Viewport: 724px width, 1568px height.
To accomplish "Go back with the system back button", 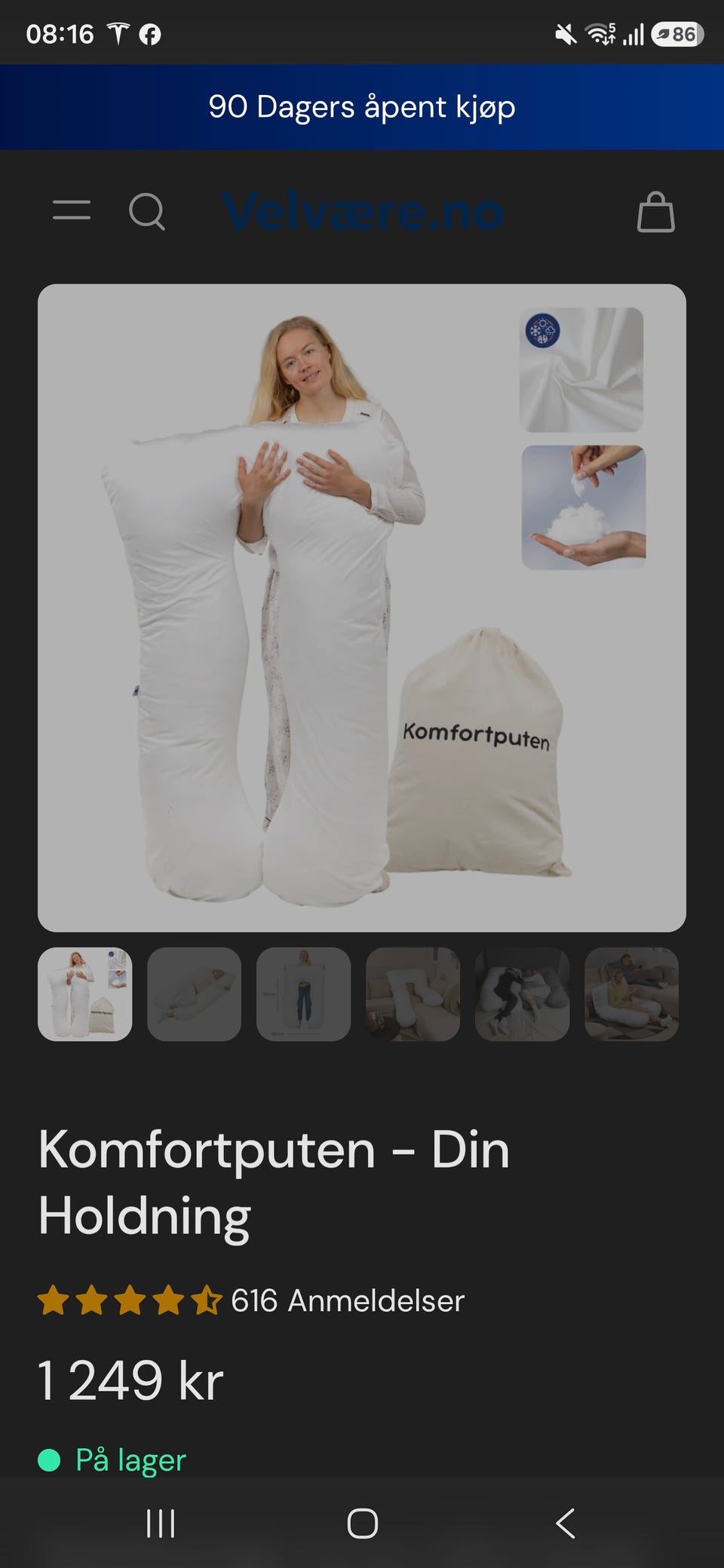I will (x=566, y=1523).
